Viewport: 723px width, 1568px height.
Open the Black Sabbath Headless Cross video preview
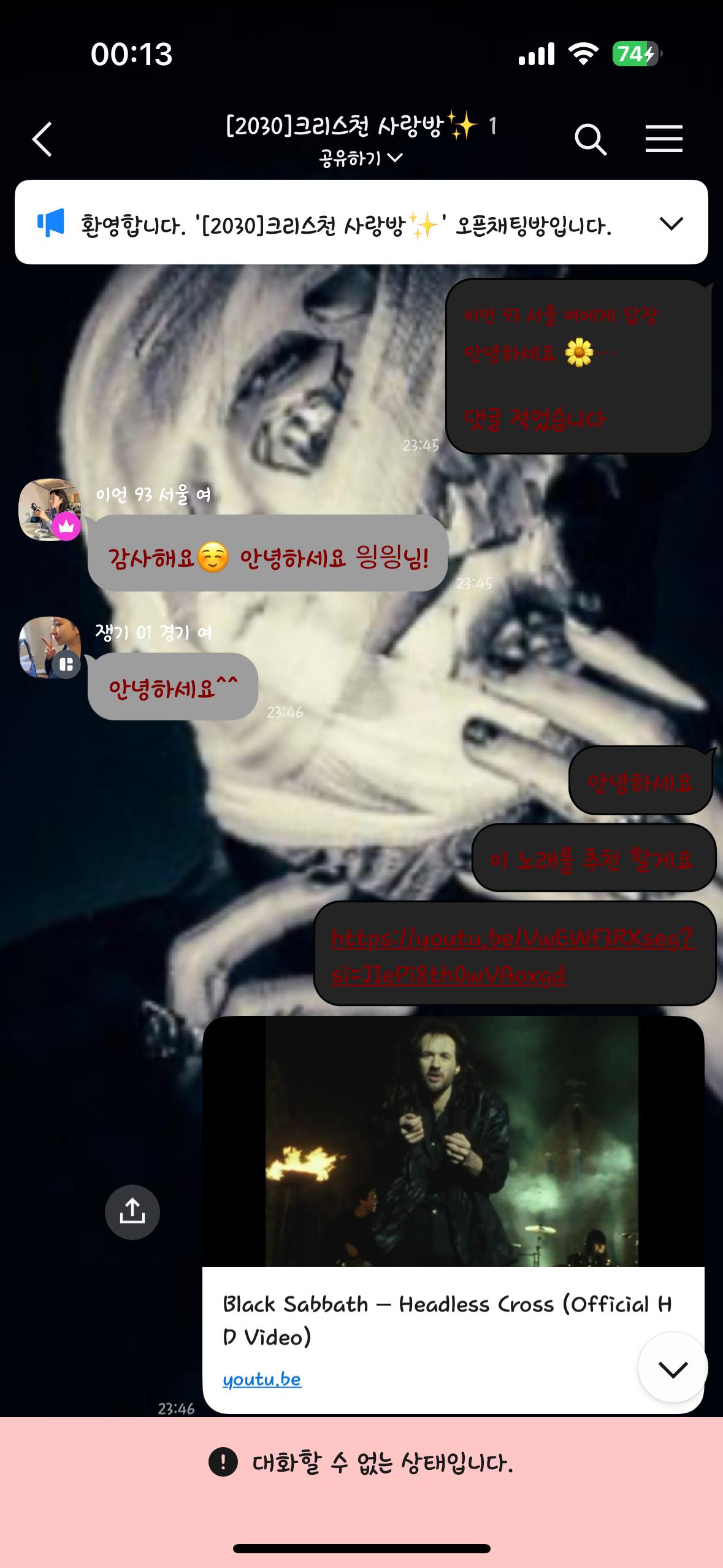click(453, 1141)
